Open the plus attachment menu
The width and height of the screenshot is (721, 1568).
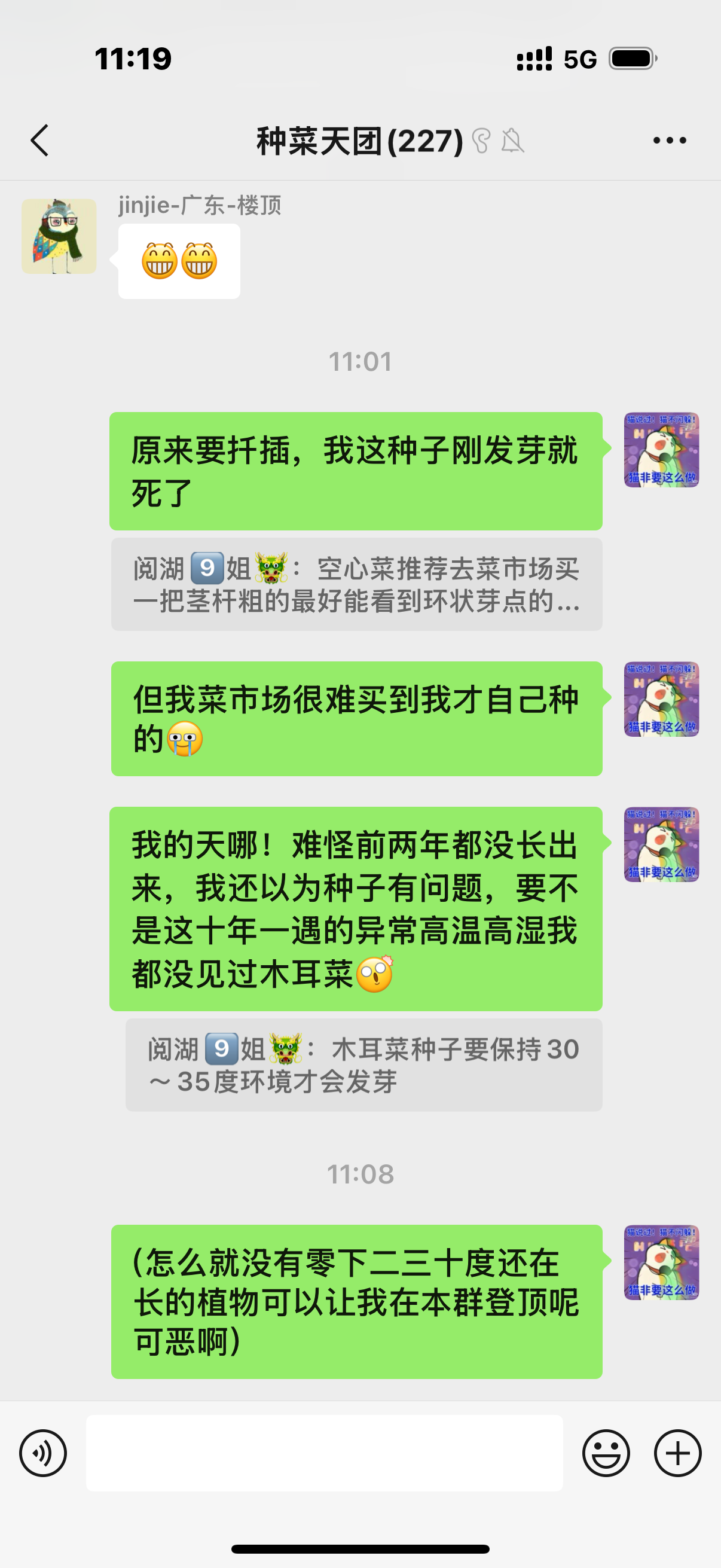pyautogui.click(x=678, y=1453)
